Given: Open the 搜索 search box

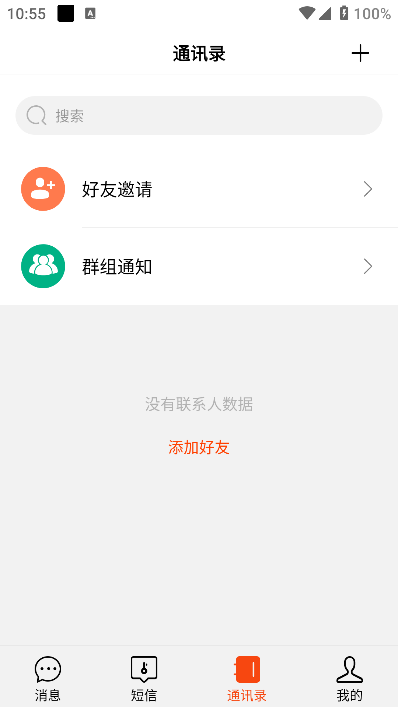Looking at the screenshot, I should point(199,115).
